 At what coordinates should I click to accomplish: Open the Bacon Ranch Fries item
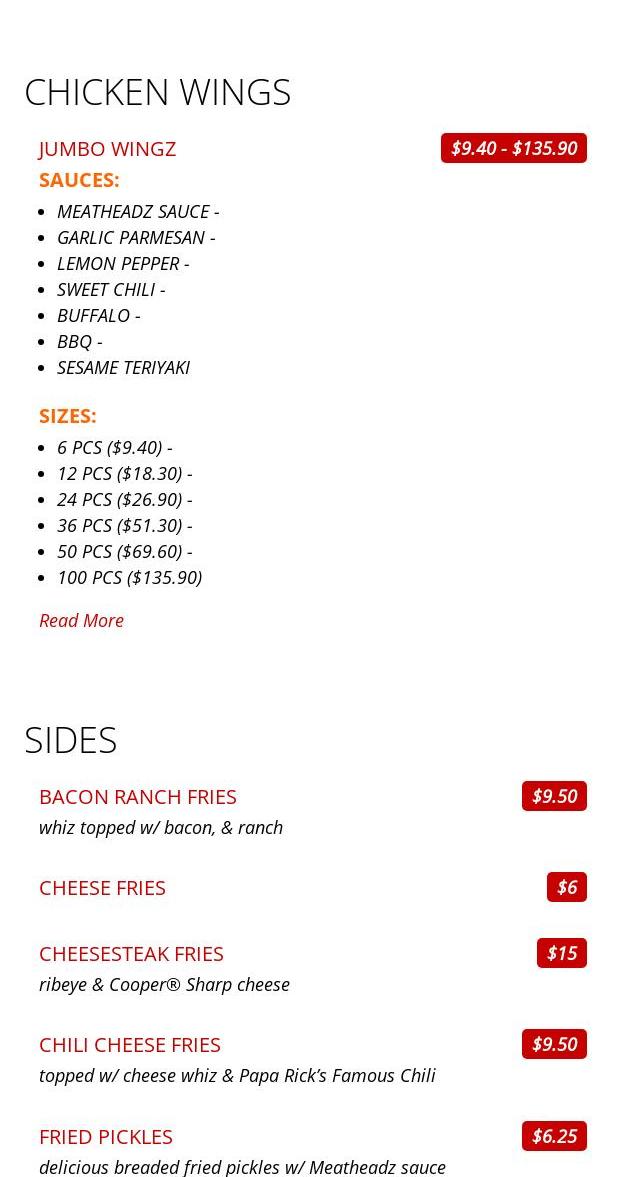pos(138,797)
